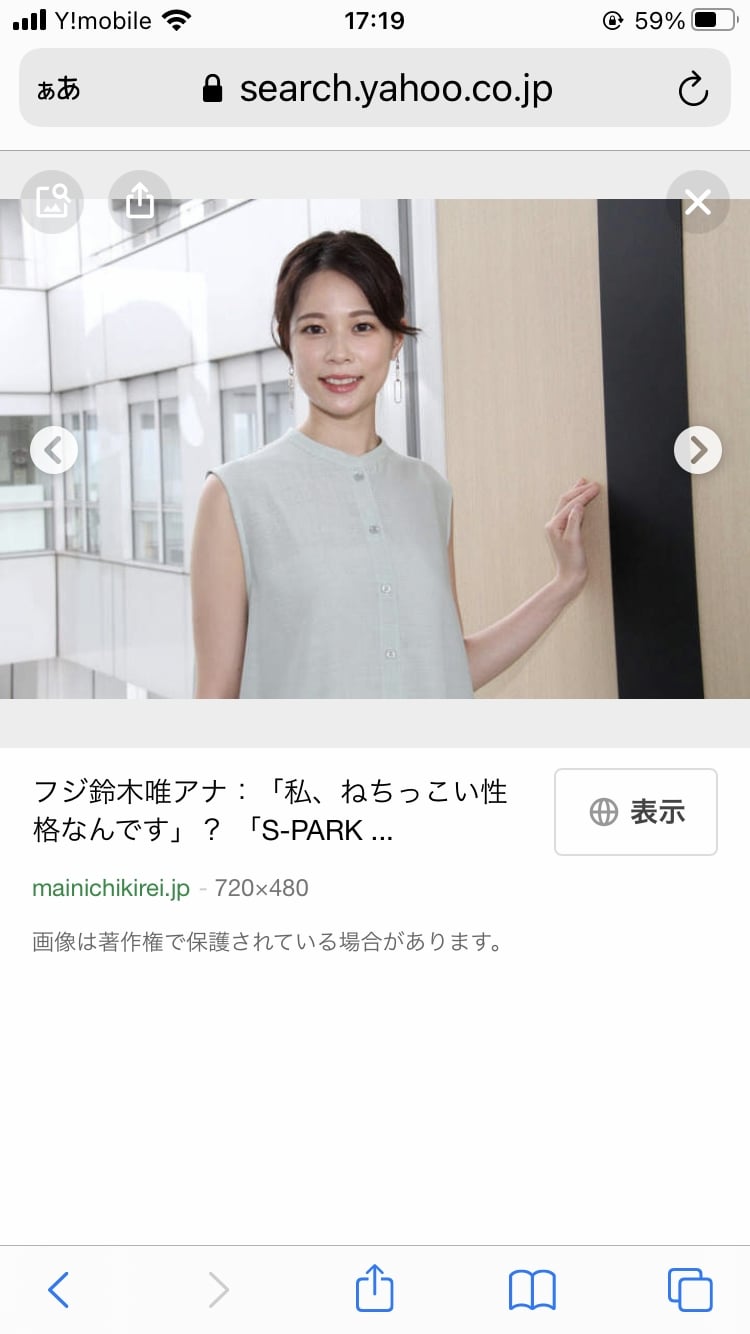
Task: Close the image viewer
Action: tap(697, 203)
